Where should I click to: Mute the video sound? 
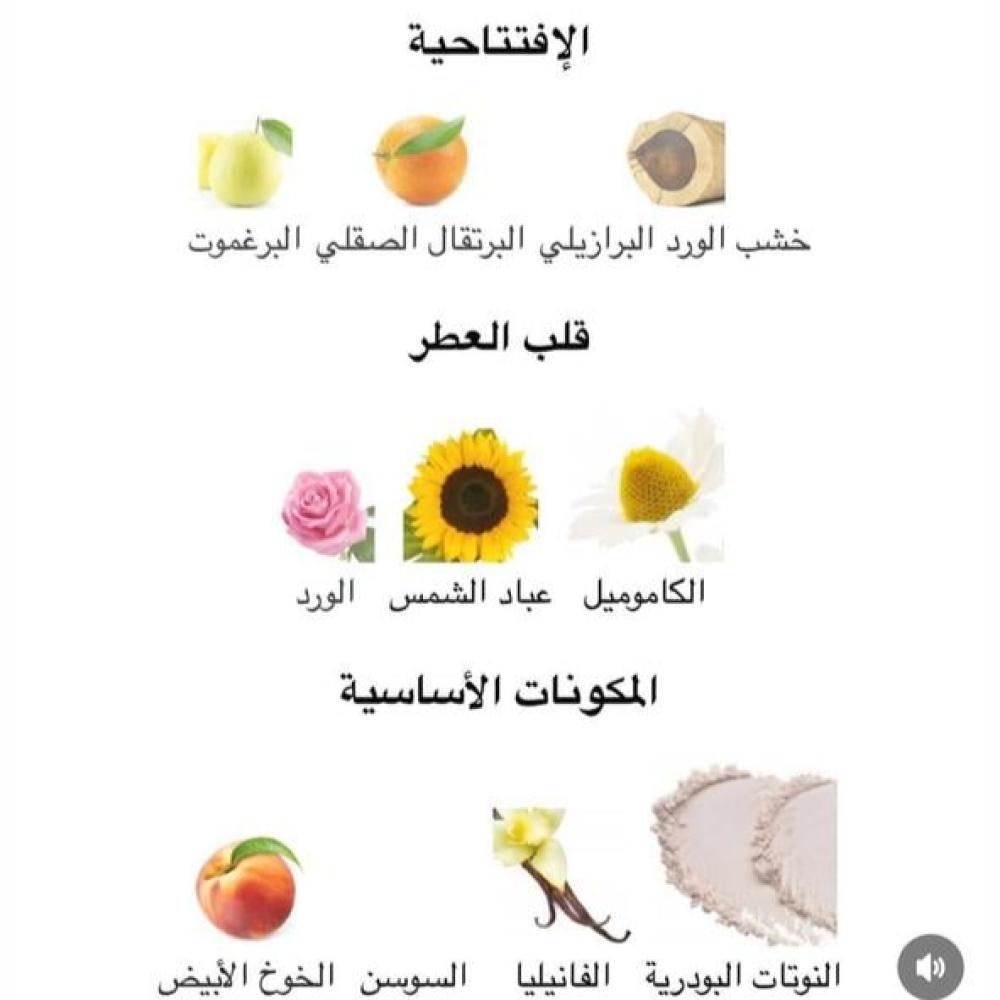point(930,966)
